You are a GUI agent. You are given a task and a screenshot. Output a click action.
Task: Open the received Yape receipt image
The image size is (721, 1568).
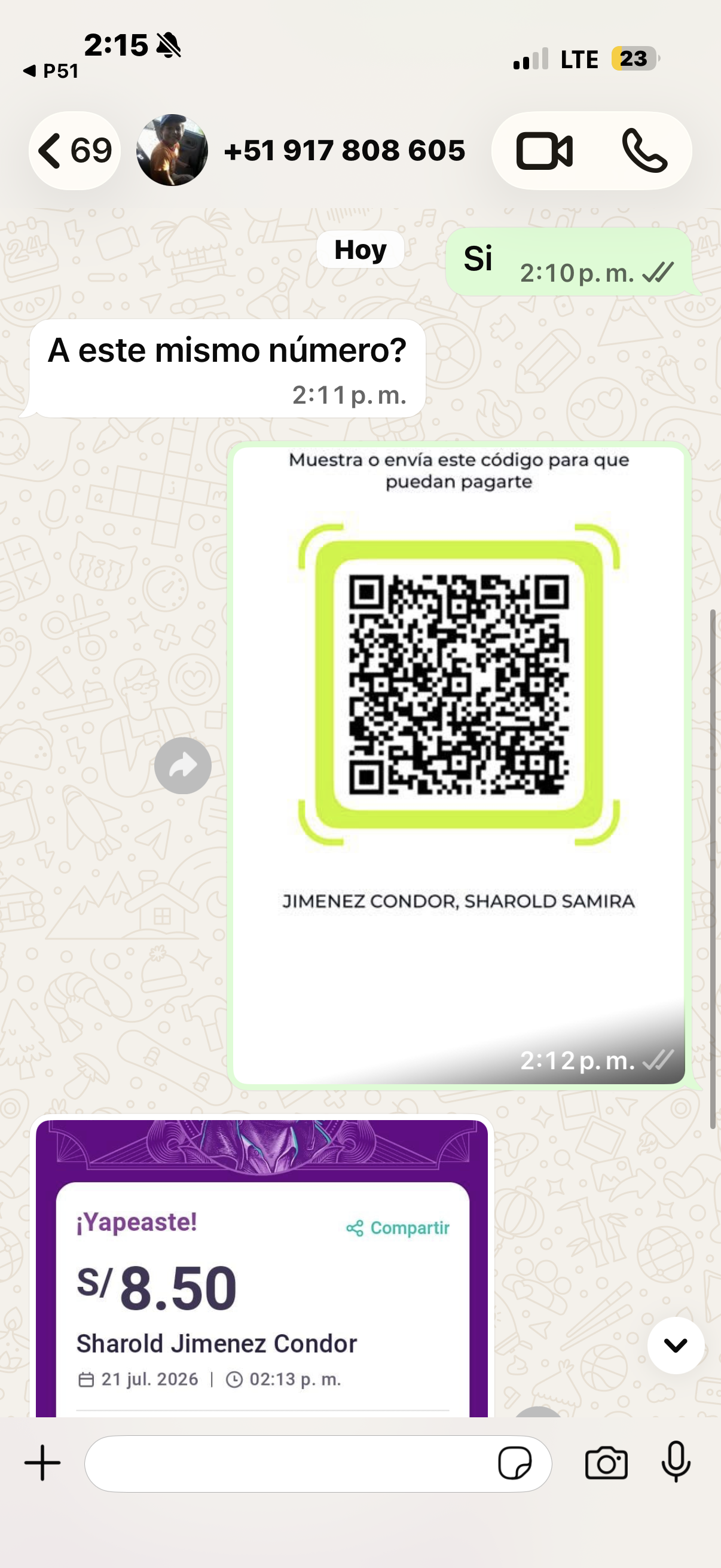pyautogui.click(x=262, y=1268)
